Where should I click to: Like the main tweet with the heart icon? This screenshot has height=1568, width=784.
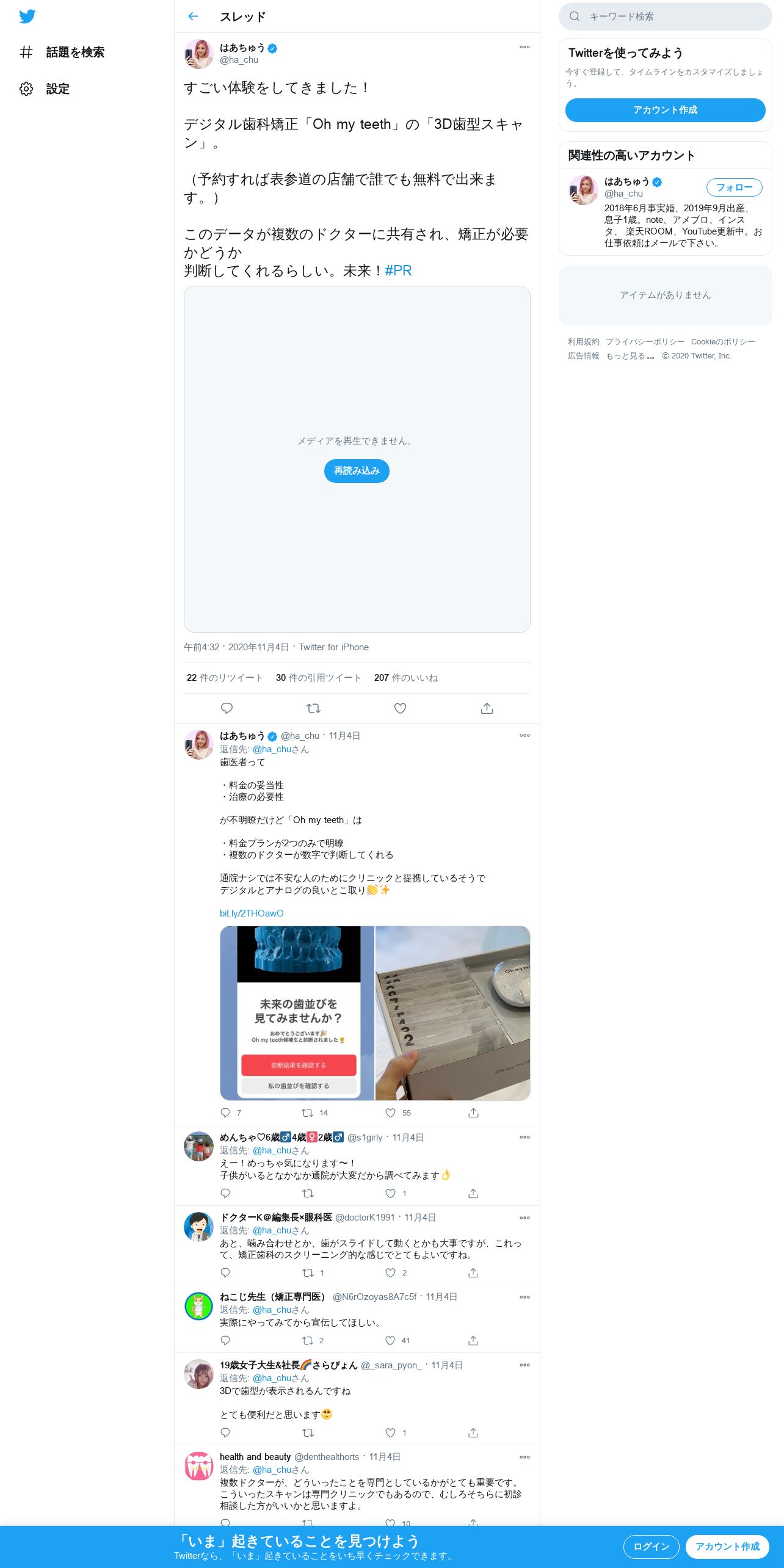400,708
